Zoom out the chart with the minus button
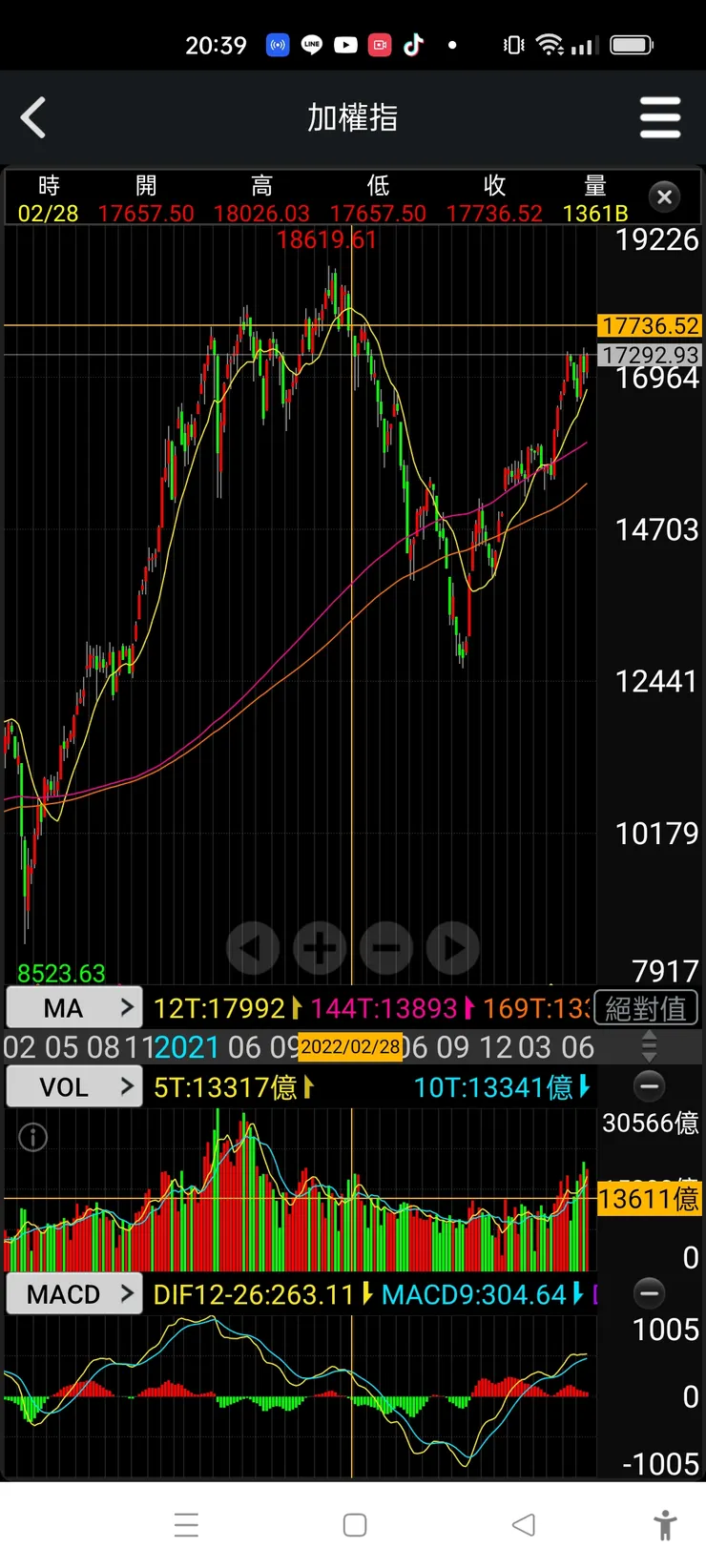This screenshot has height=1568, width=706. point(386,948)
